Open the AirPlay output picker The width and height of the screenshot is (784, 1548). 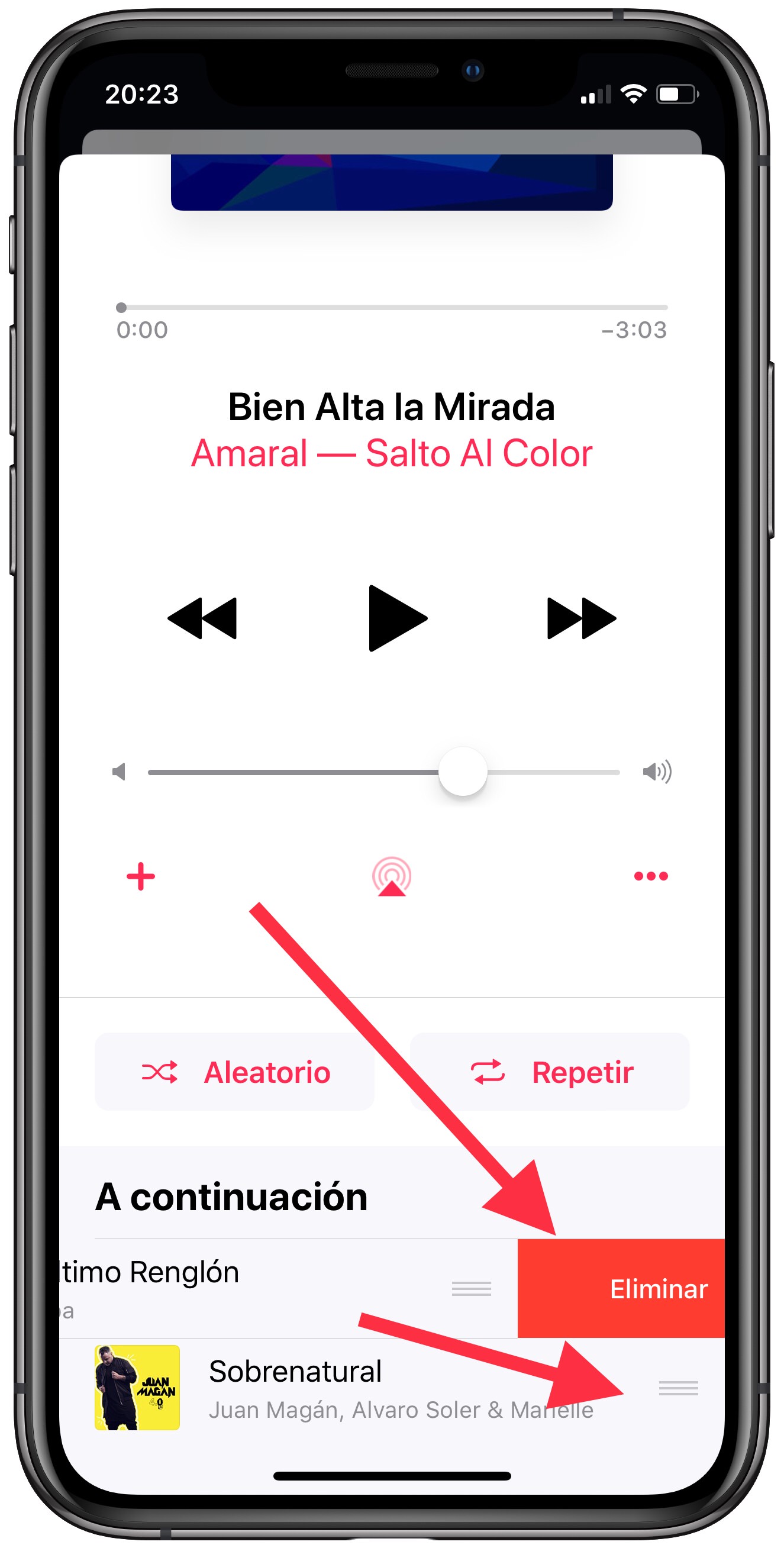coord(392,876)
